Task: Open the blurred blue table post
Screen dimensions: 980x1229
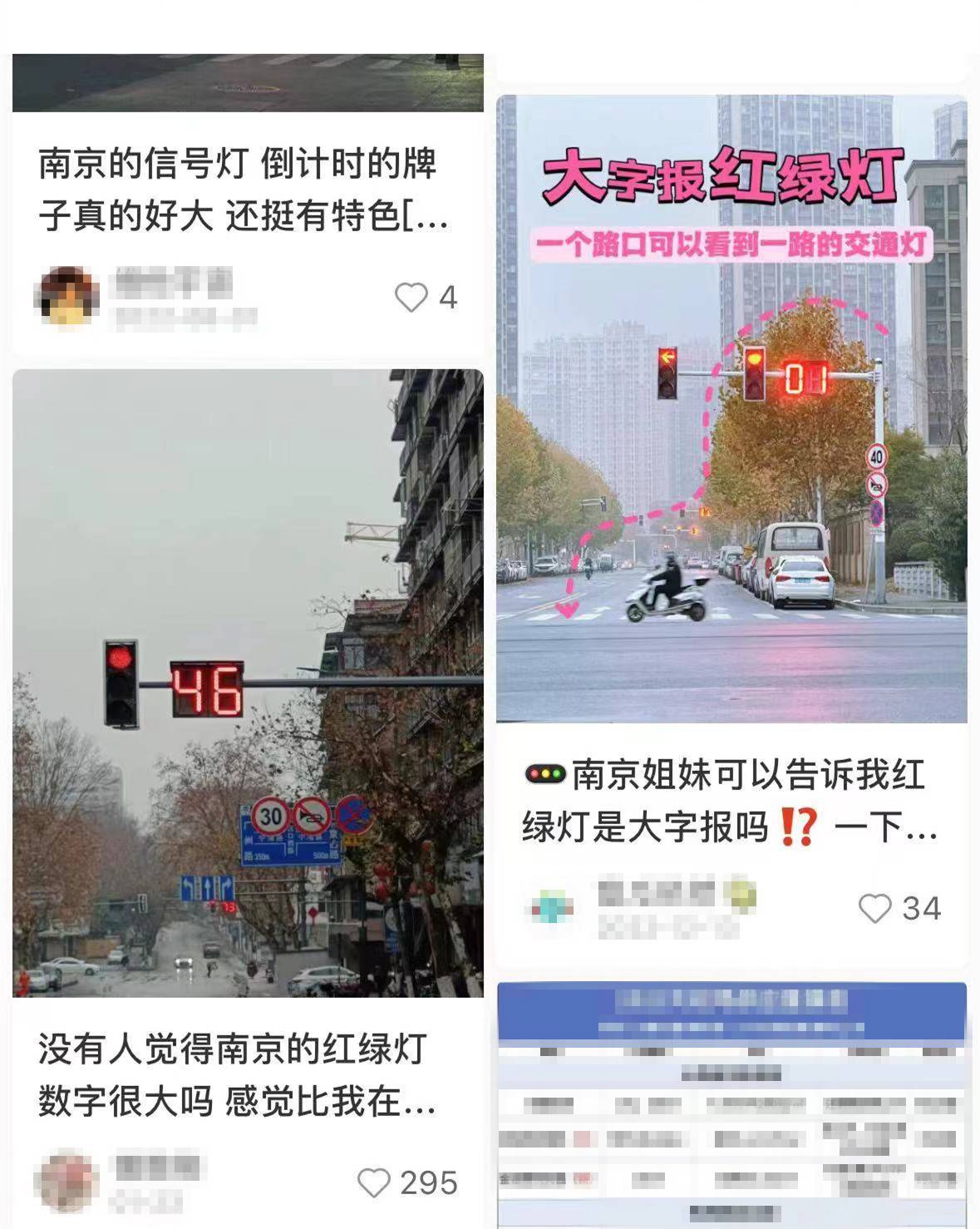Action: pos(731,1106)
